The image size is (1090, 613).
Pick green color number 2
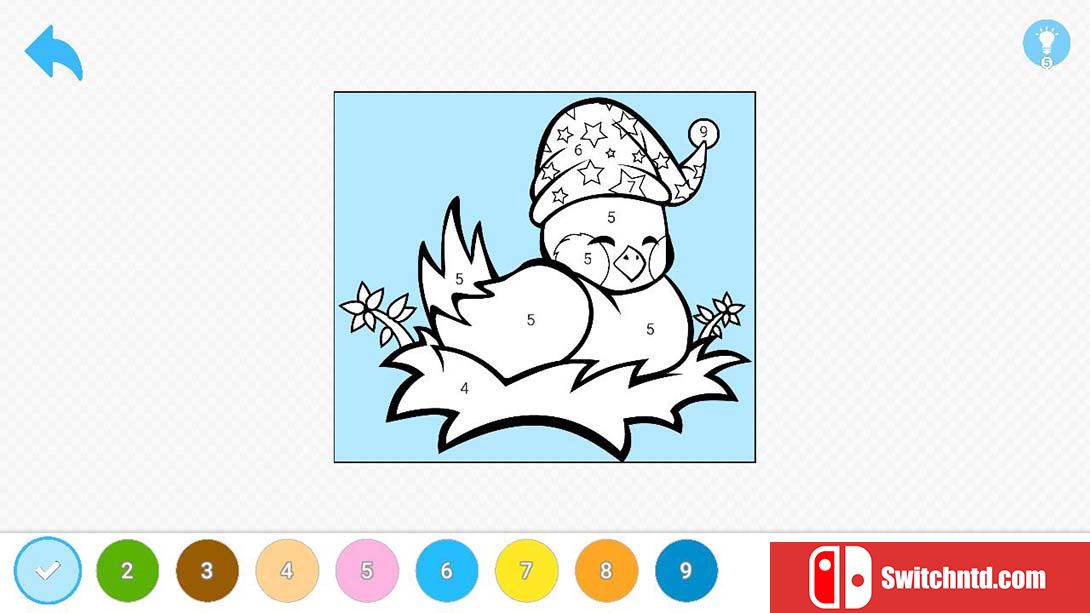[127, 570]
